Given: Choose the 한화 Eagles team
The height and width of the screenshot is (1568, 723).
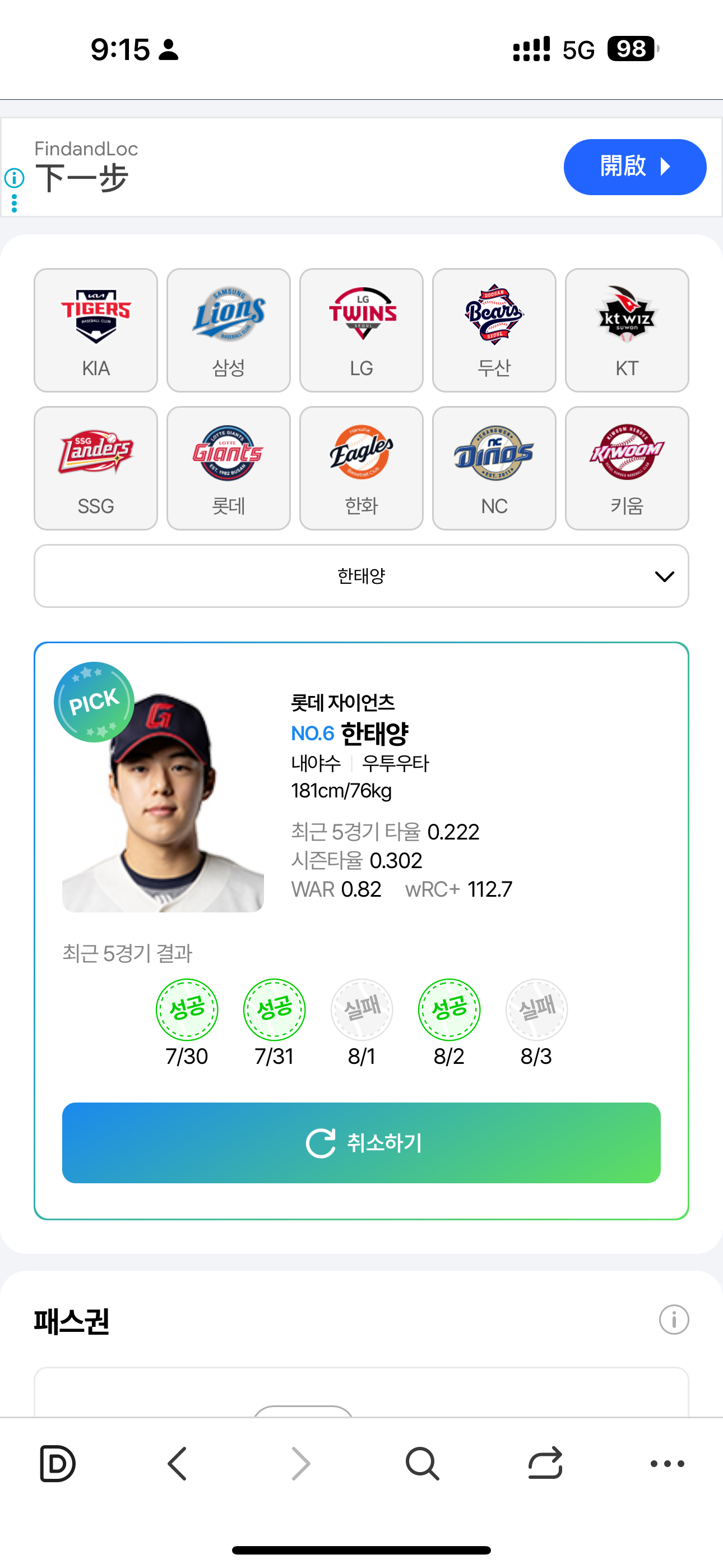Looking at the screenshot, I should pyautogui.click(x=361, y=468).
